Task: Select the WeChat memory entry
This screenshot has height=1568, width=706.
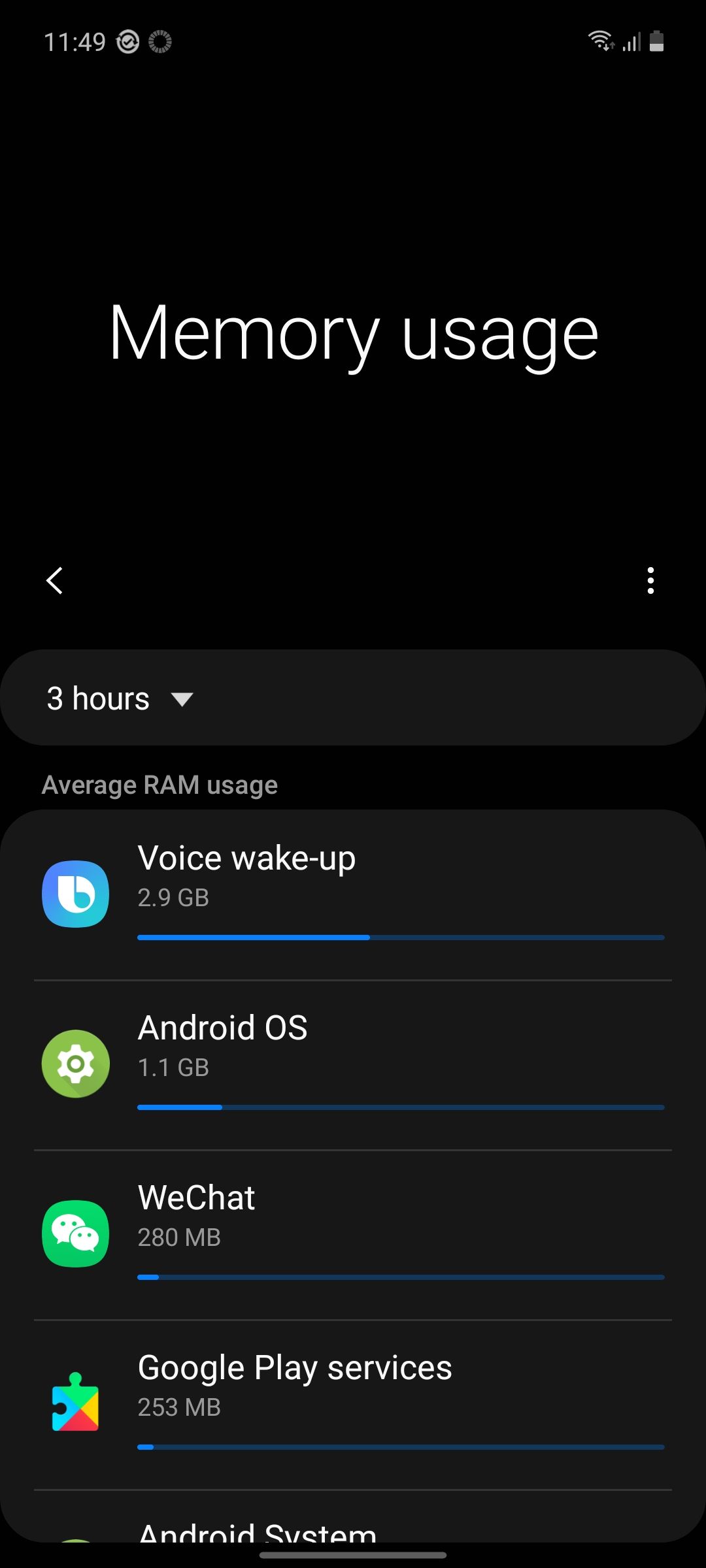Action: (353, 1234)
